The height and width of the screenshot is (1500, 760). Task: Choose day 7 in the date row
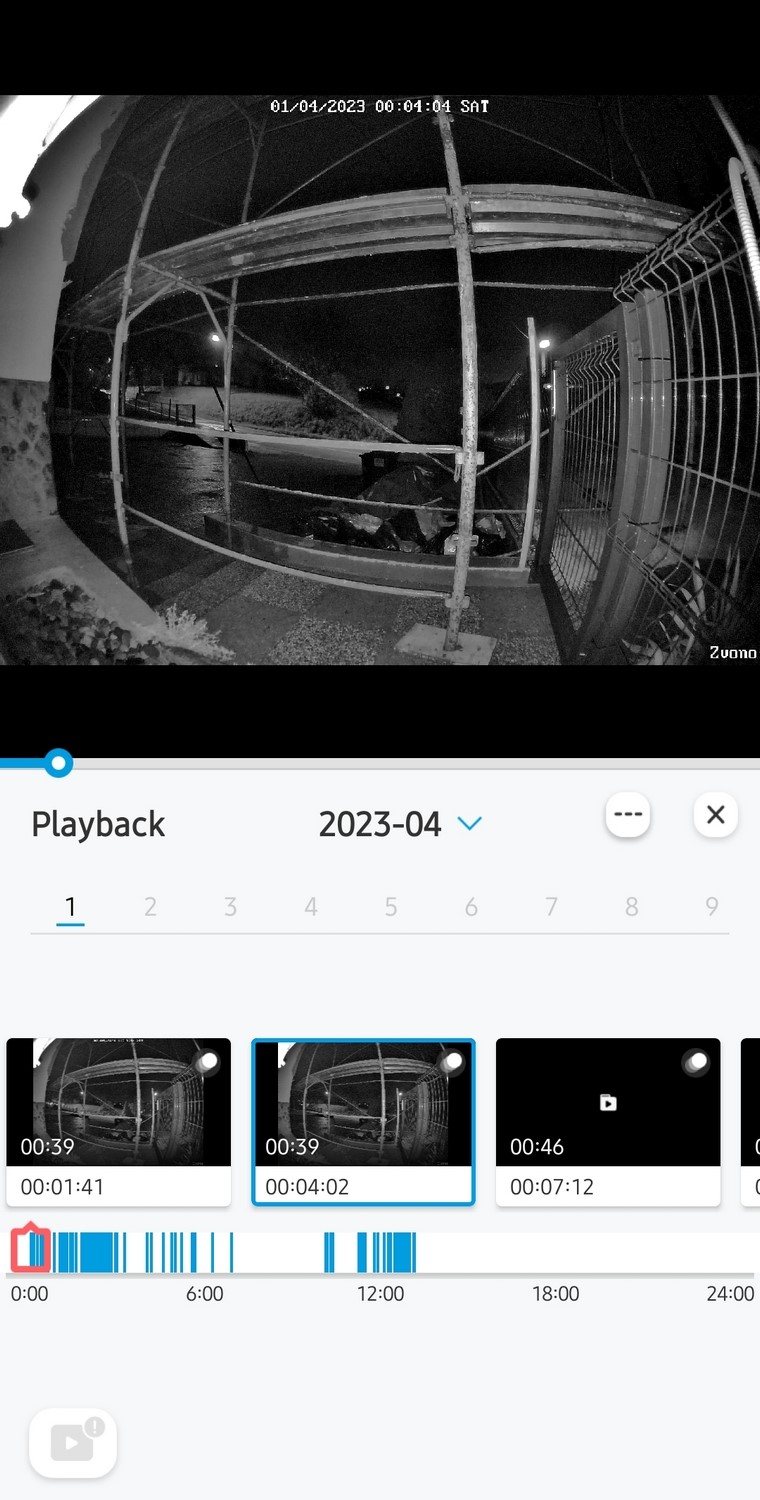click(551, 906)
